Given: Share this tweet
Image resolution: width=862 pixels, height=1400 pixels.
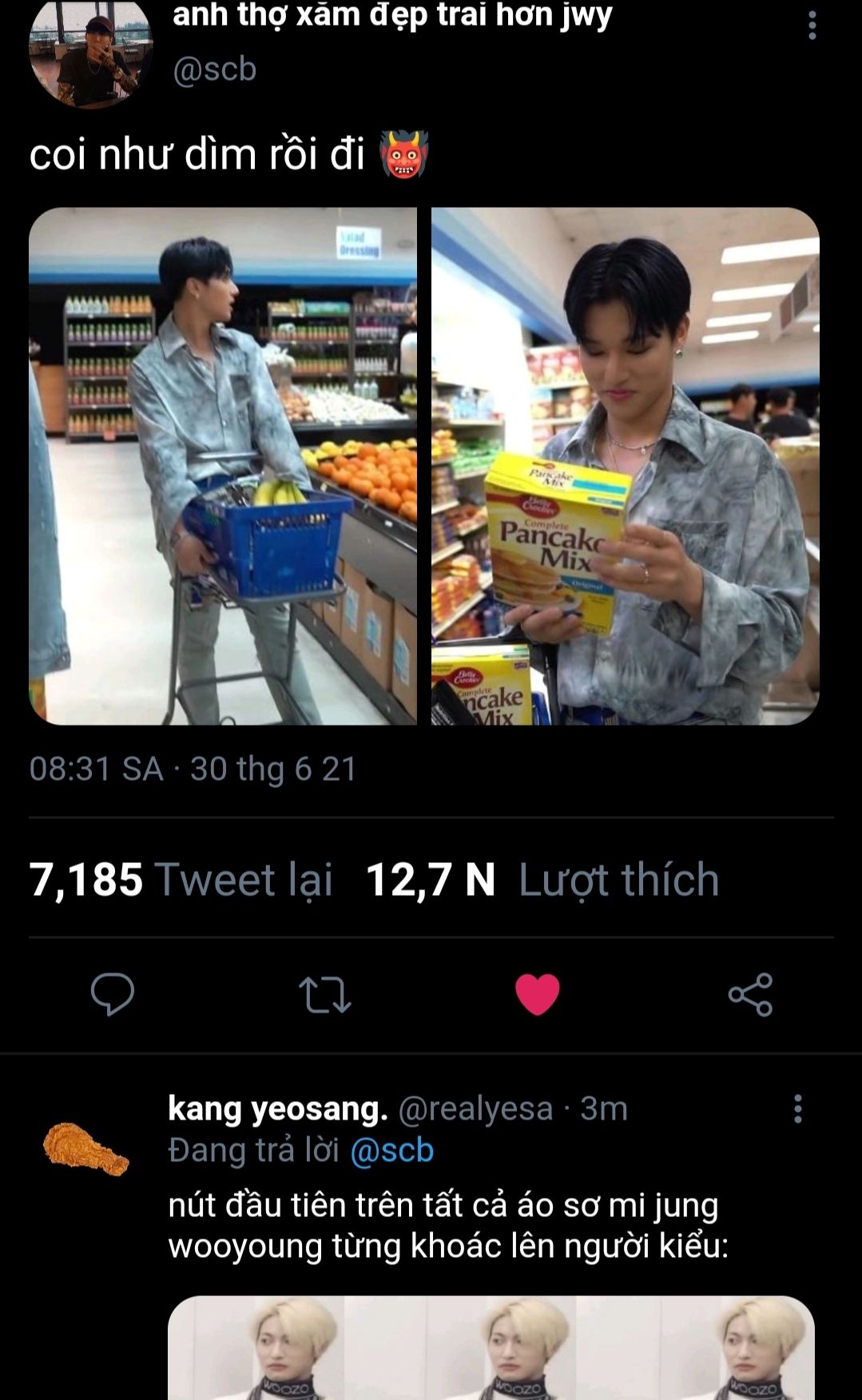Looking at the screenshot, I should pos(750,995).
